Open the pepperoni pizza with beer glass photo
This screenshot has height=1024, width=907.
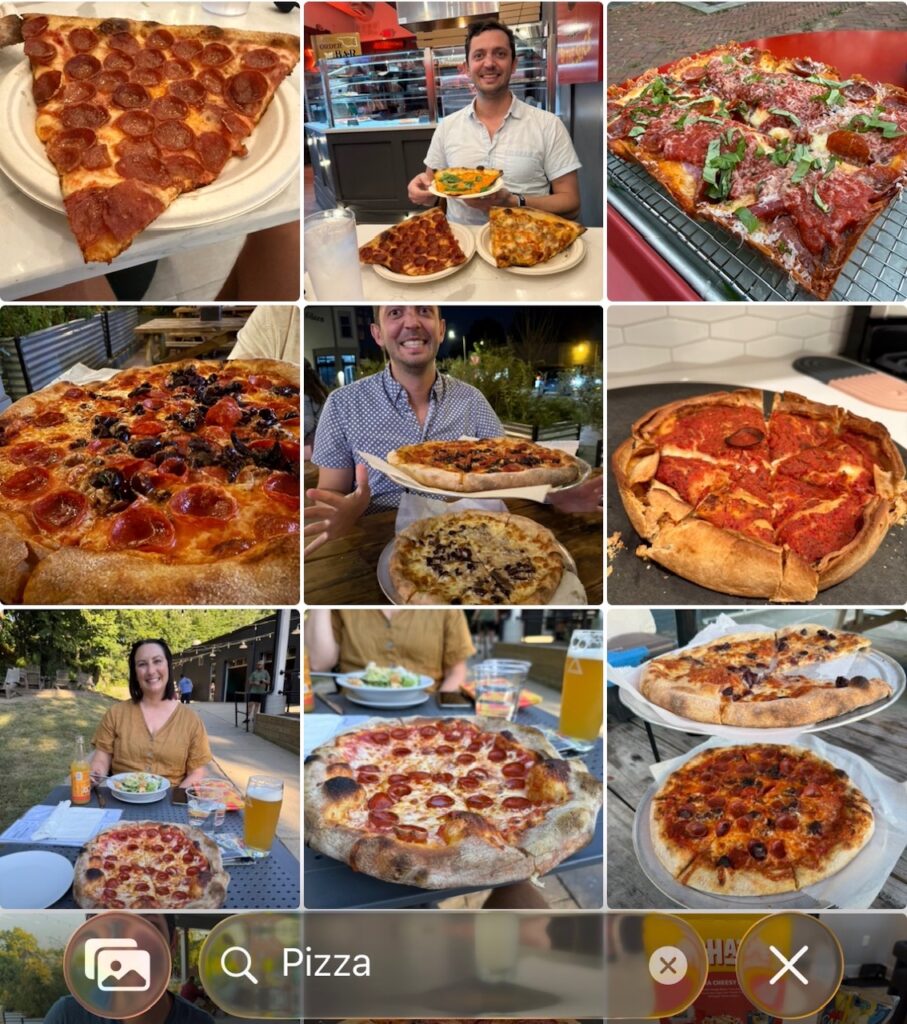coord(453,759)
